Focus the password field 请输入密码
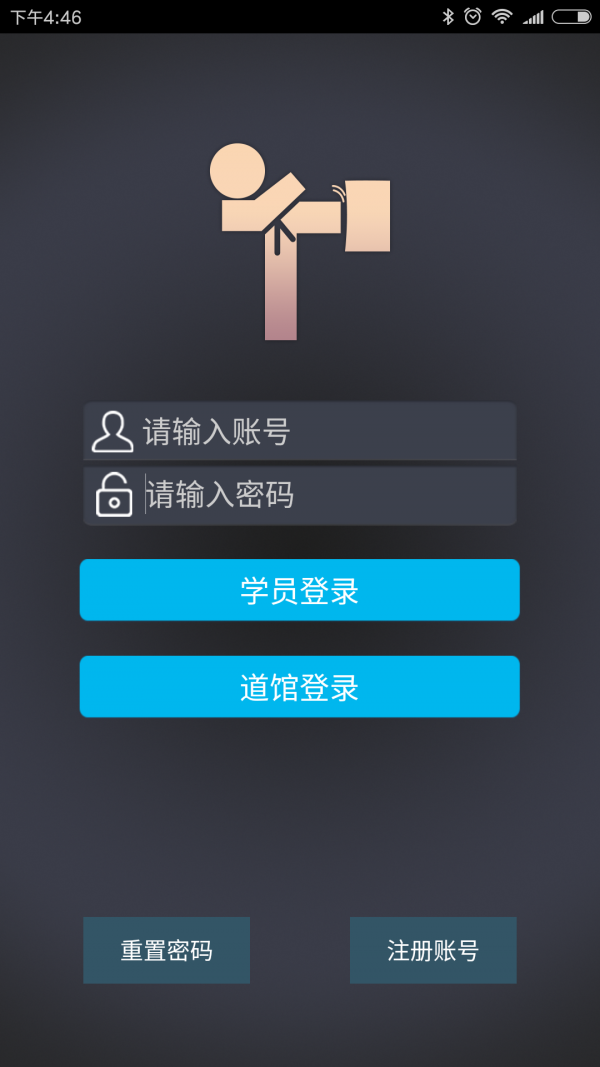 coord(320,495)
